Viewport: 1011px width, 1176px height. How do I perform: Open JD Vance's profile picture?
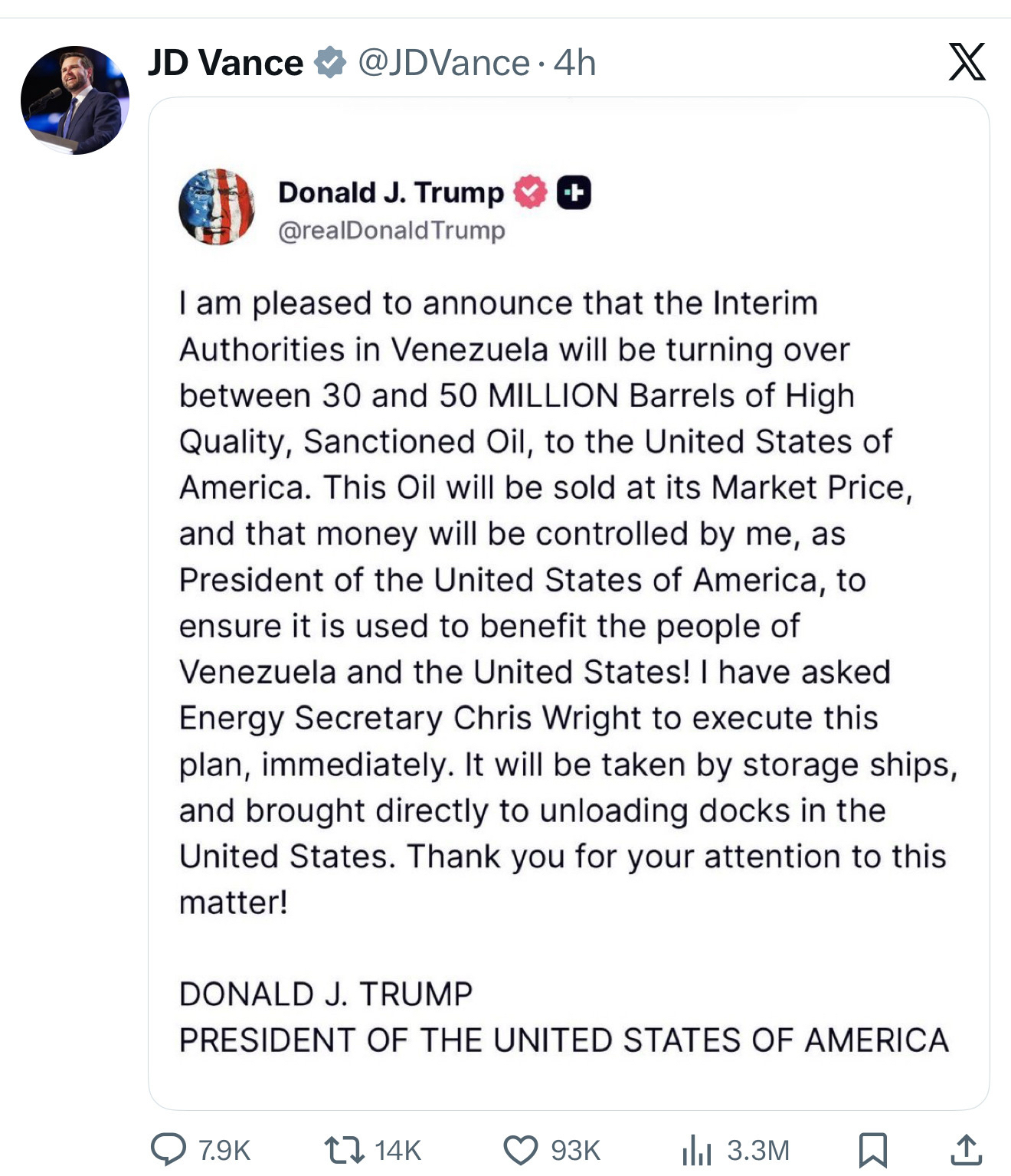[x=74, y=100]
